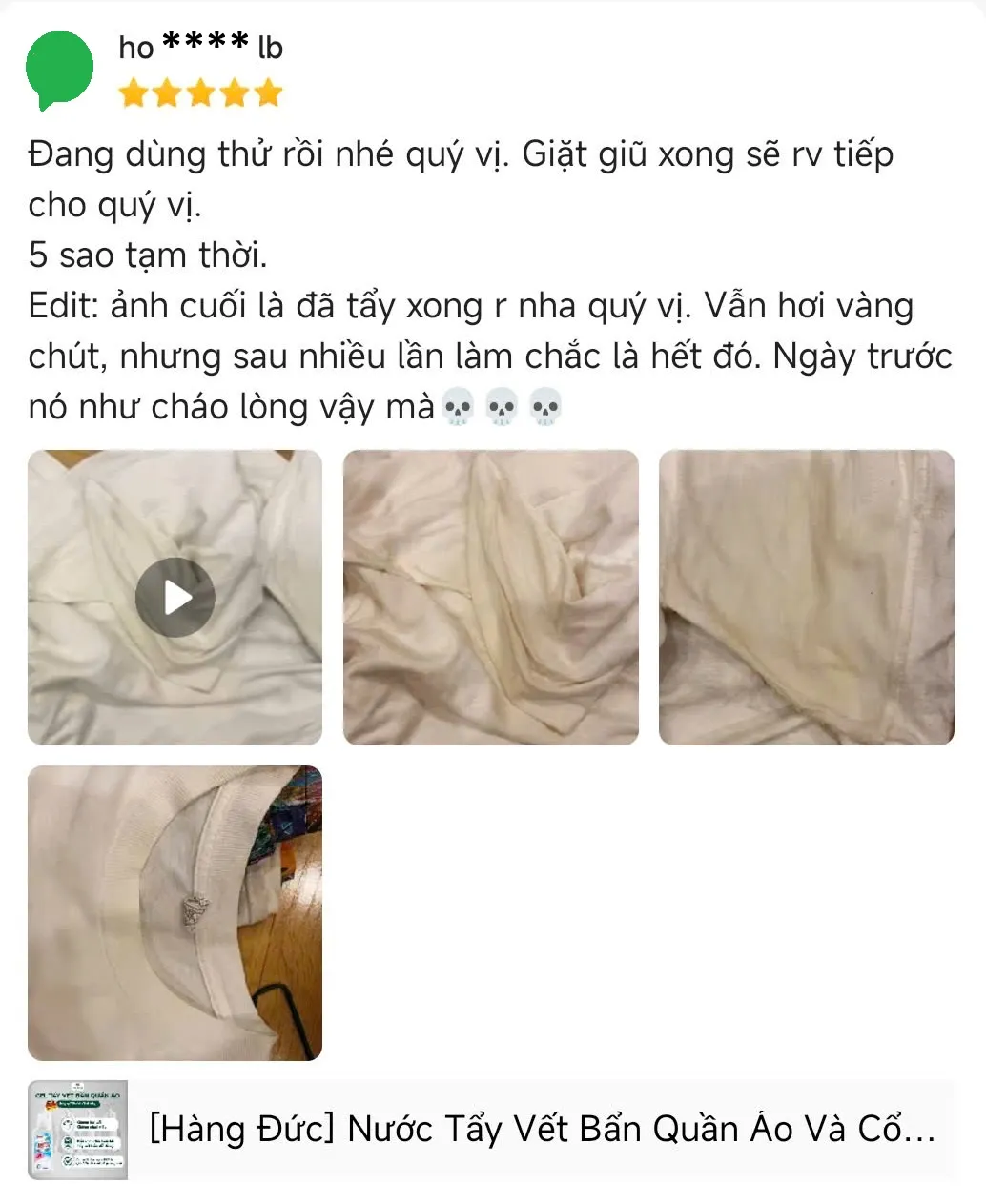Open the third review photo of shirt seam

pyautogui.click(x=806, y=598)
